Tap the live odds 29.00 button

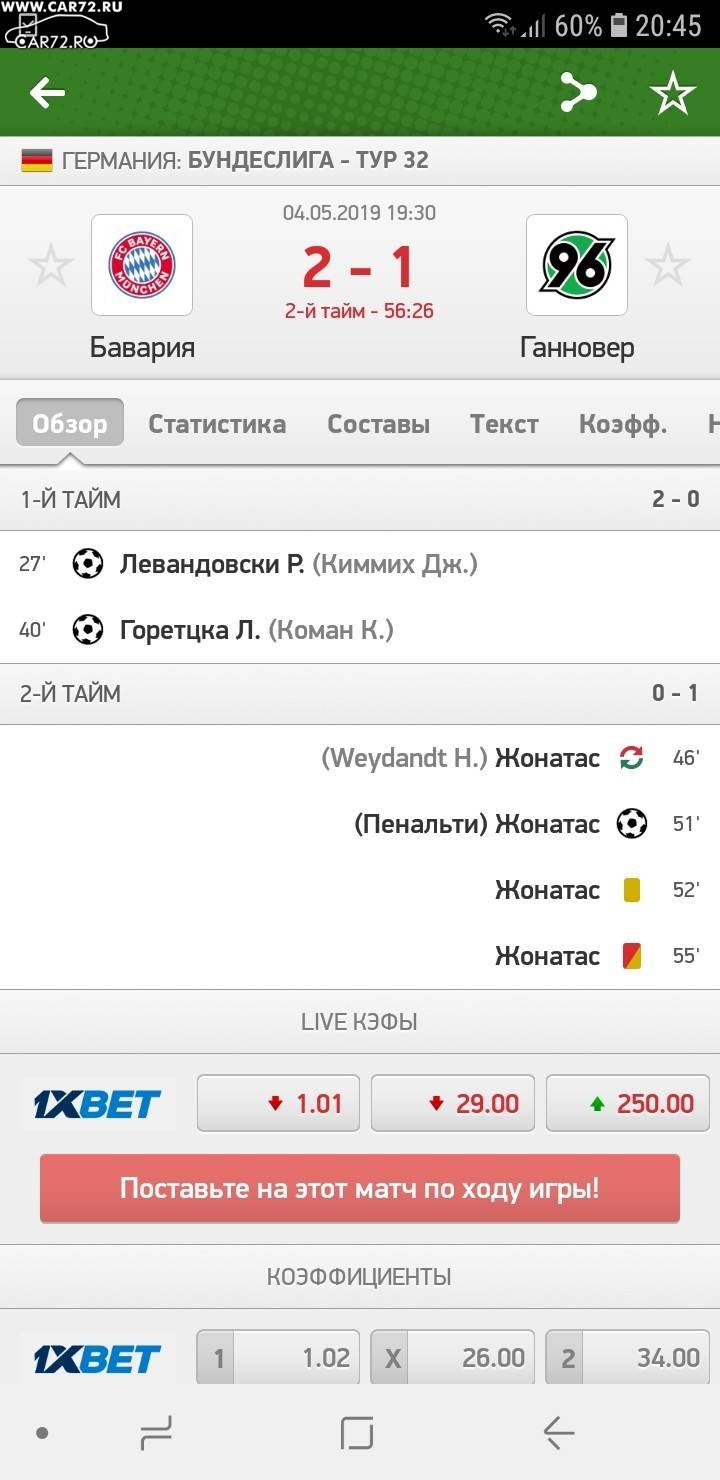(453, 1103)
